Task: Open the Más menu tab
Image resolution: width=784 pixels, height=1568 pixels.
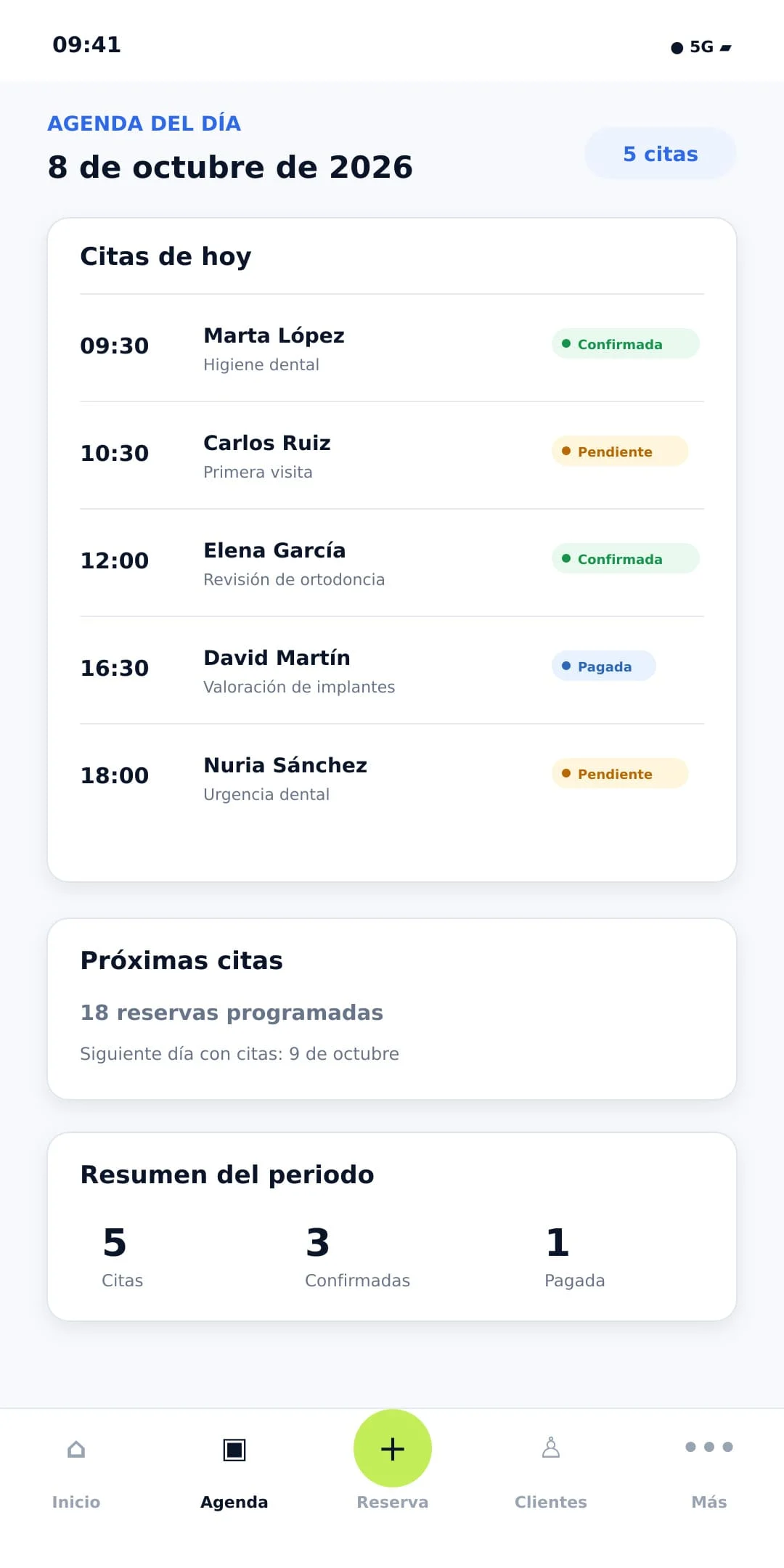Action: point(709,1474)
